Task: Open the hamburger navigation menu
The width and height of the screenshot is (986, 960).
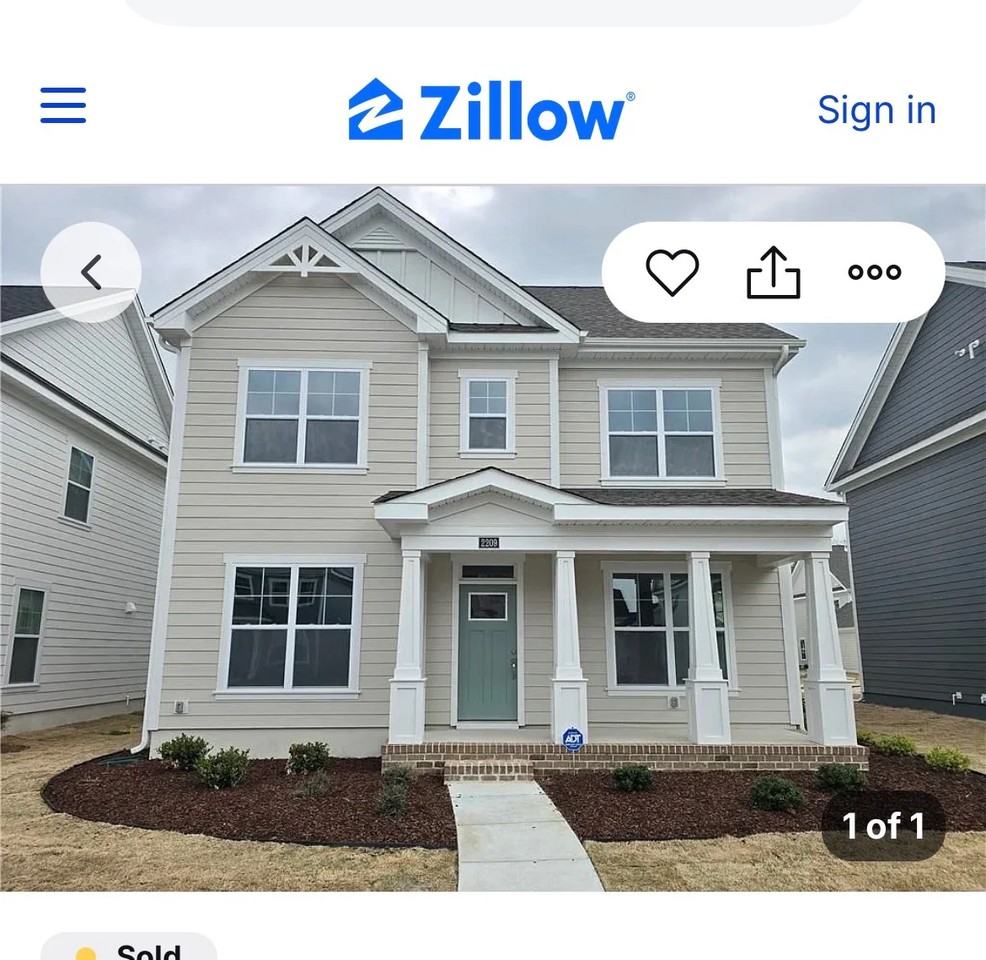Action: pos(63,106)
